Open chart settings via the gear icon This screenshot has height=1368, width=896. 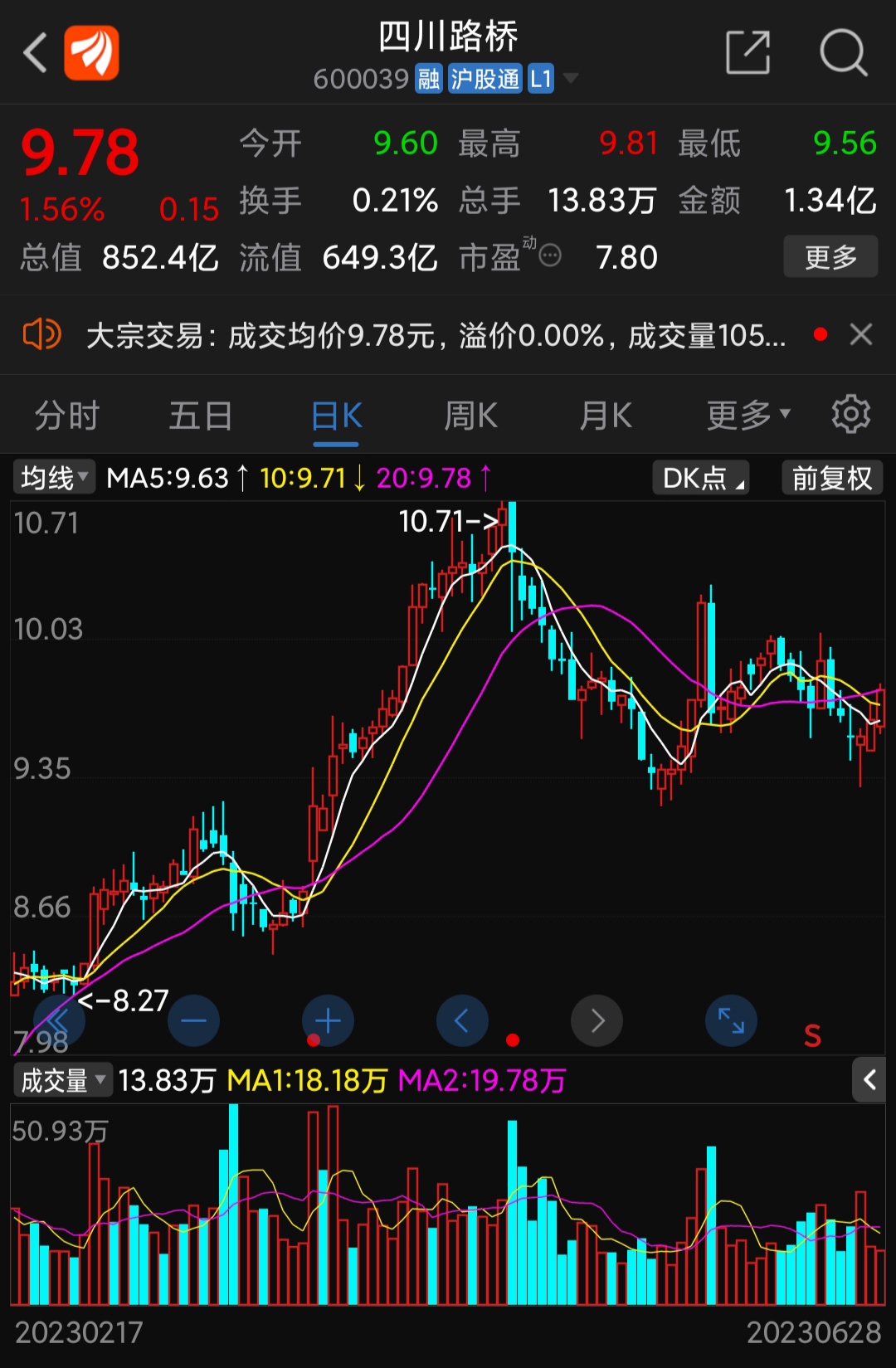point(851,415)
